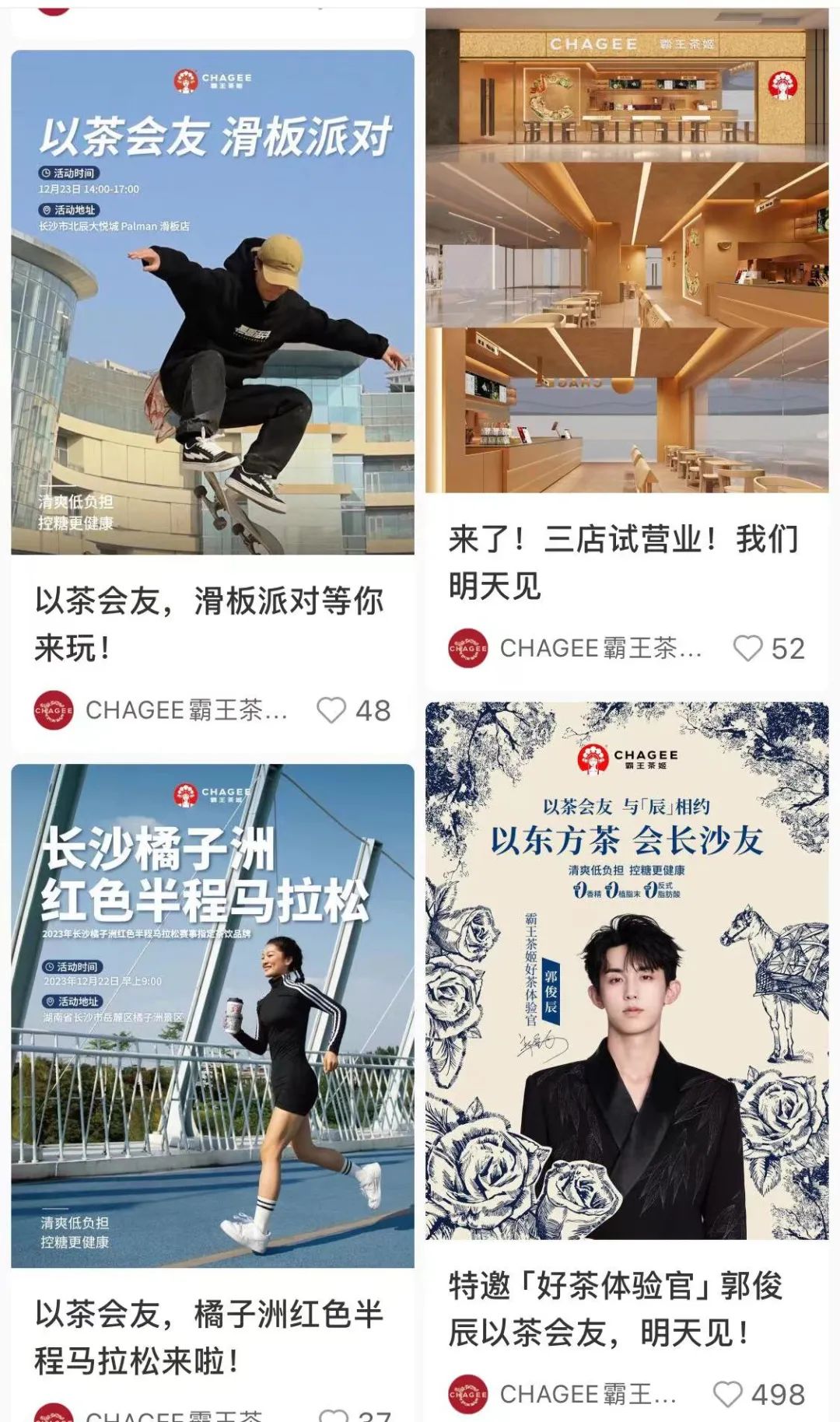This screenshot has width=840, height=1422.
Task: Like the post with 48 likes
Action: click(331, 710)
